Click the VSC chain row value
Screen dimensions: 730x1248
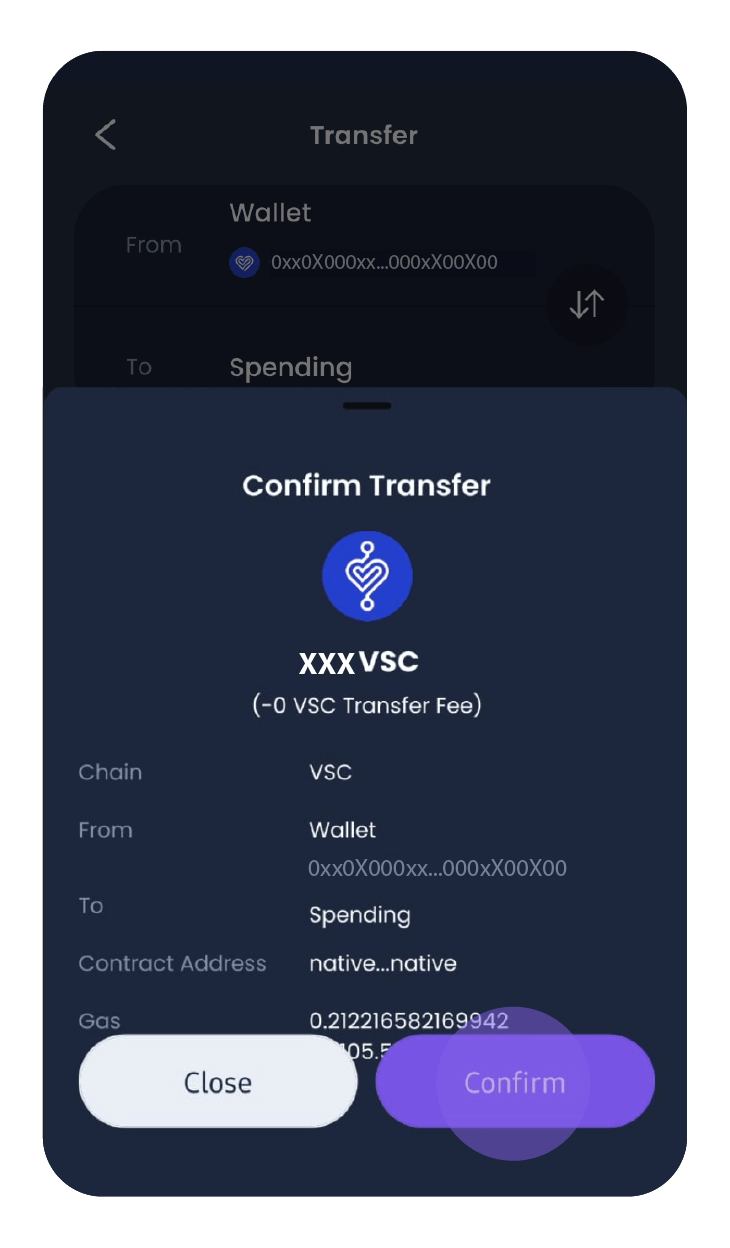[x=330, y=771]
